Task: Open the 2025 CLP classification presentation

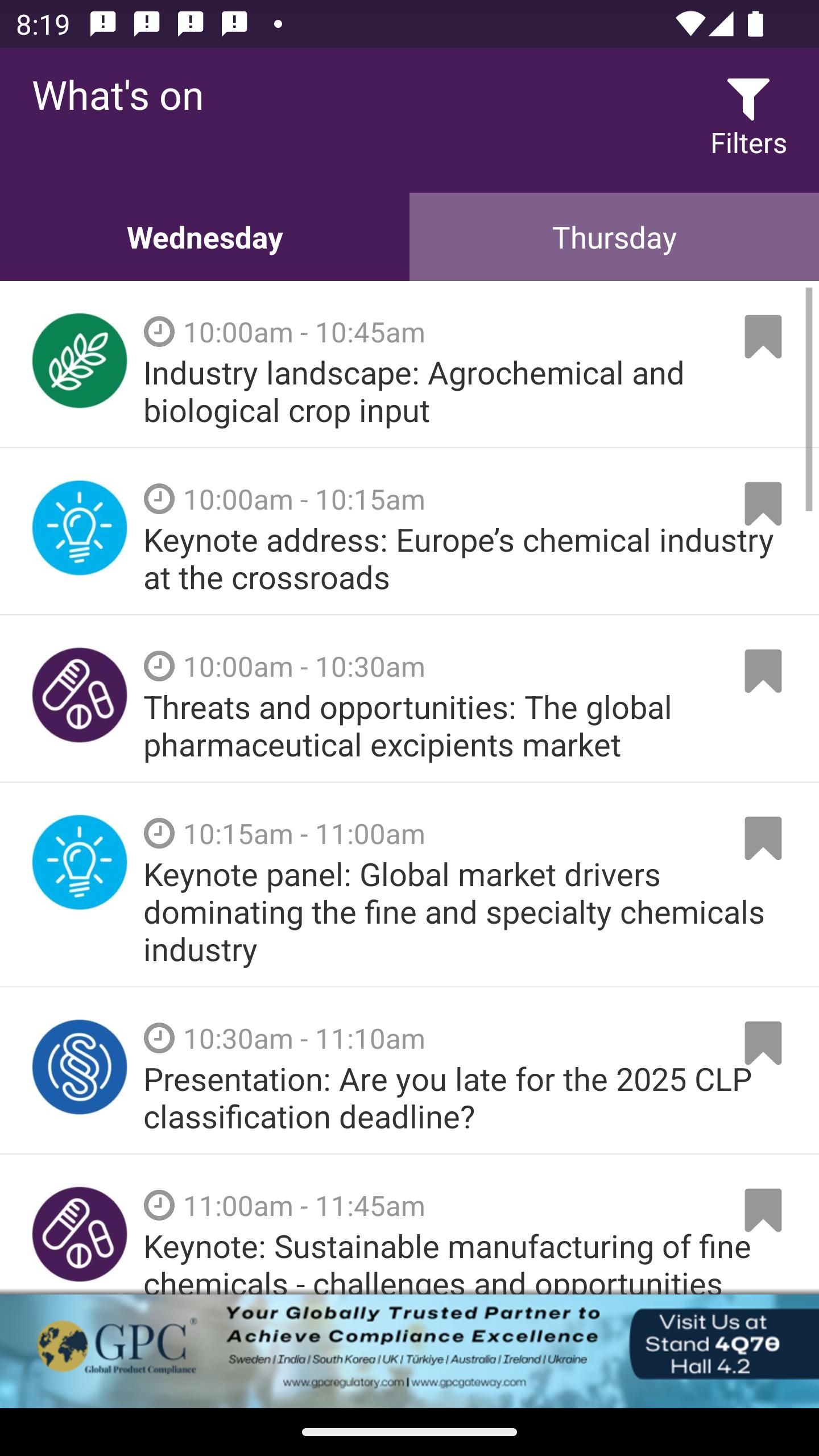Action: (409, 1071)
